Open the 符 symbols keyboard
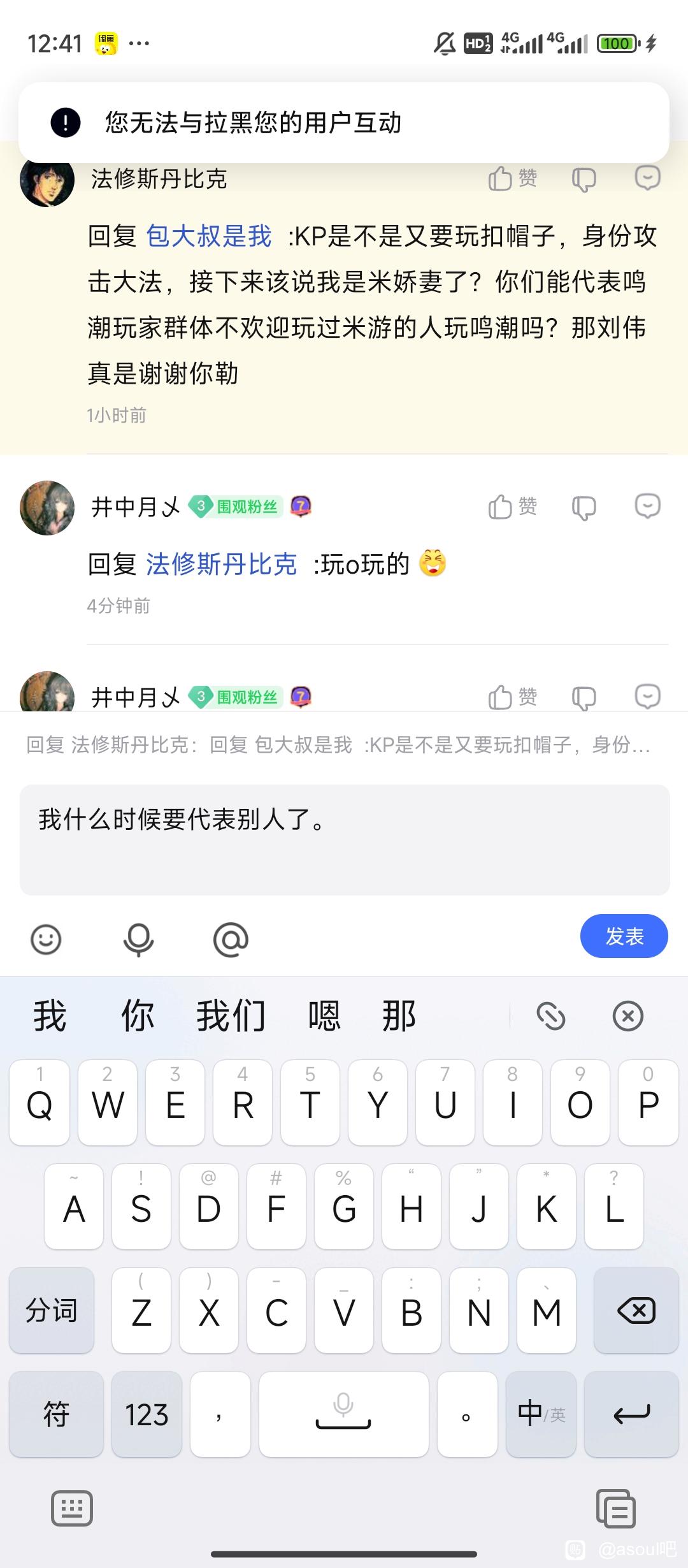 [56, 1414]
